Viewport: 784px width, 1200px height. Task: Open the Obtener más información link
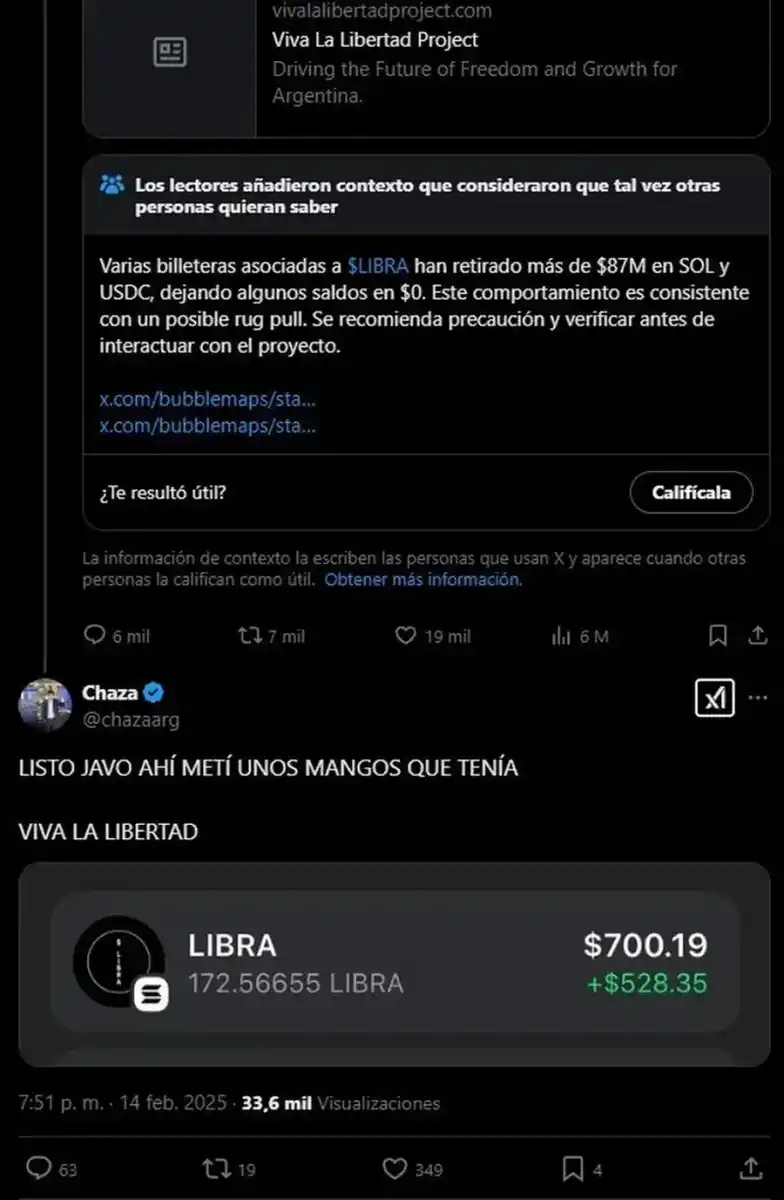418,579
